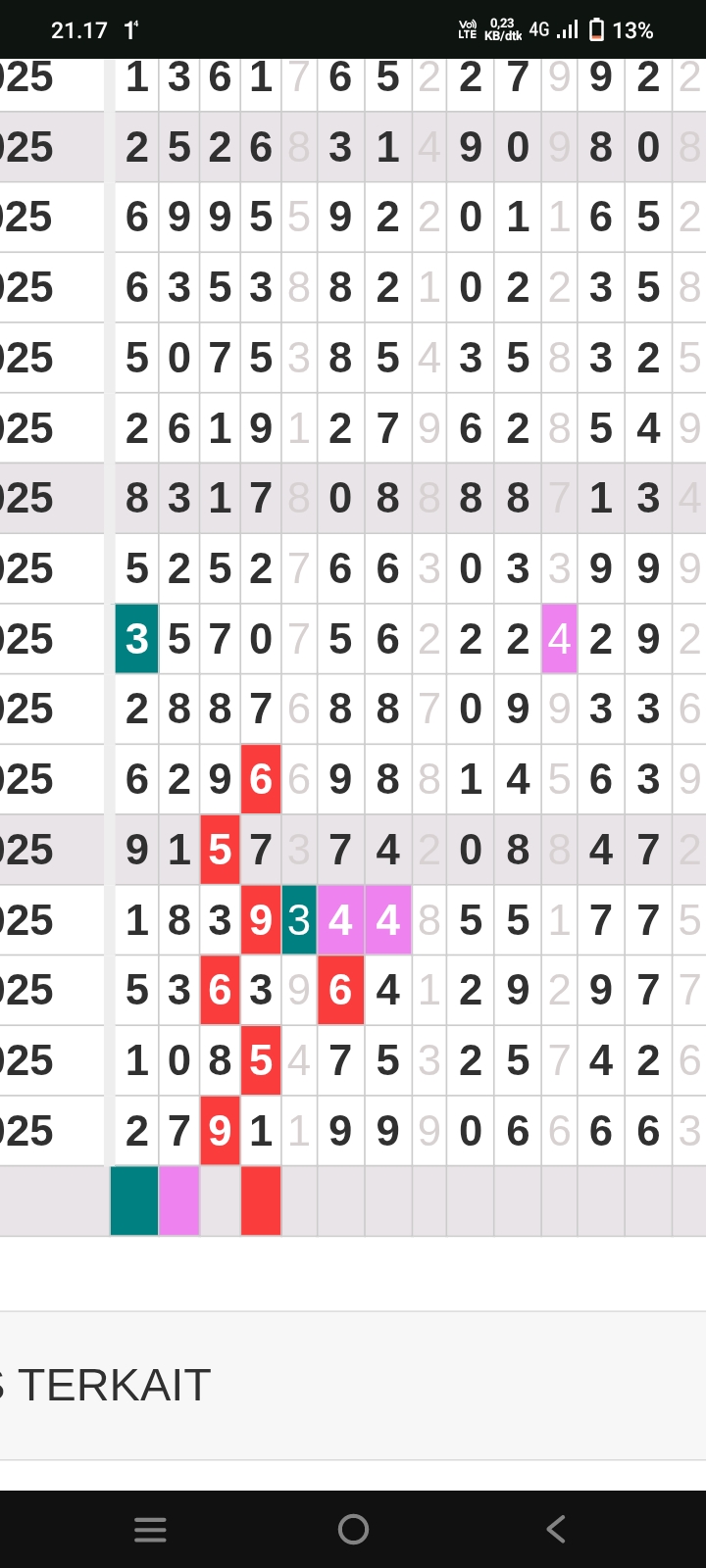The height and width of the screenshot is (1568, 706).
Task: Choose the red color swatch below the table
Action: 261,1200
